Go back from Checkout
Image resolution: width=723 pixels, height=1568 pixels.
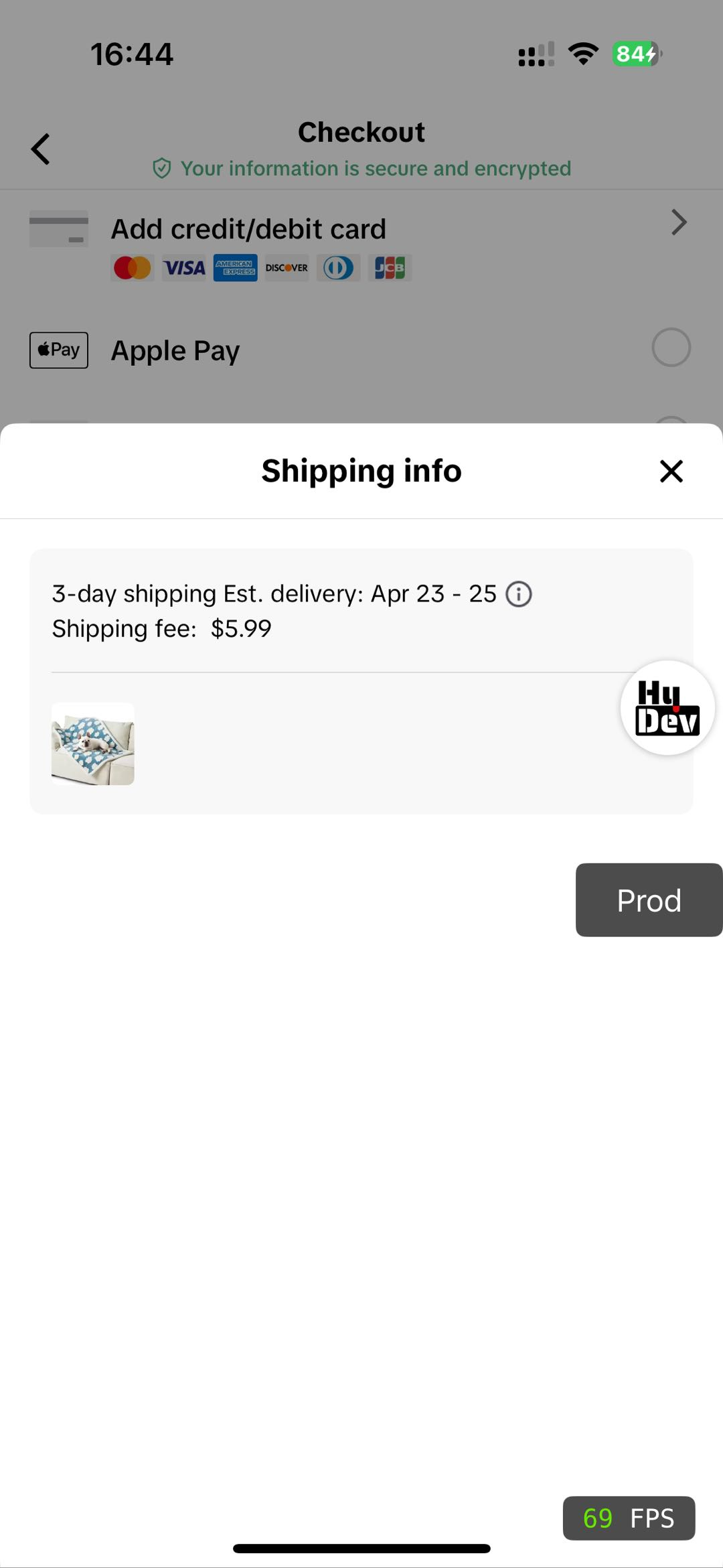[x=41, y=149]
